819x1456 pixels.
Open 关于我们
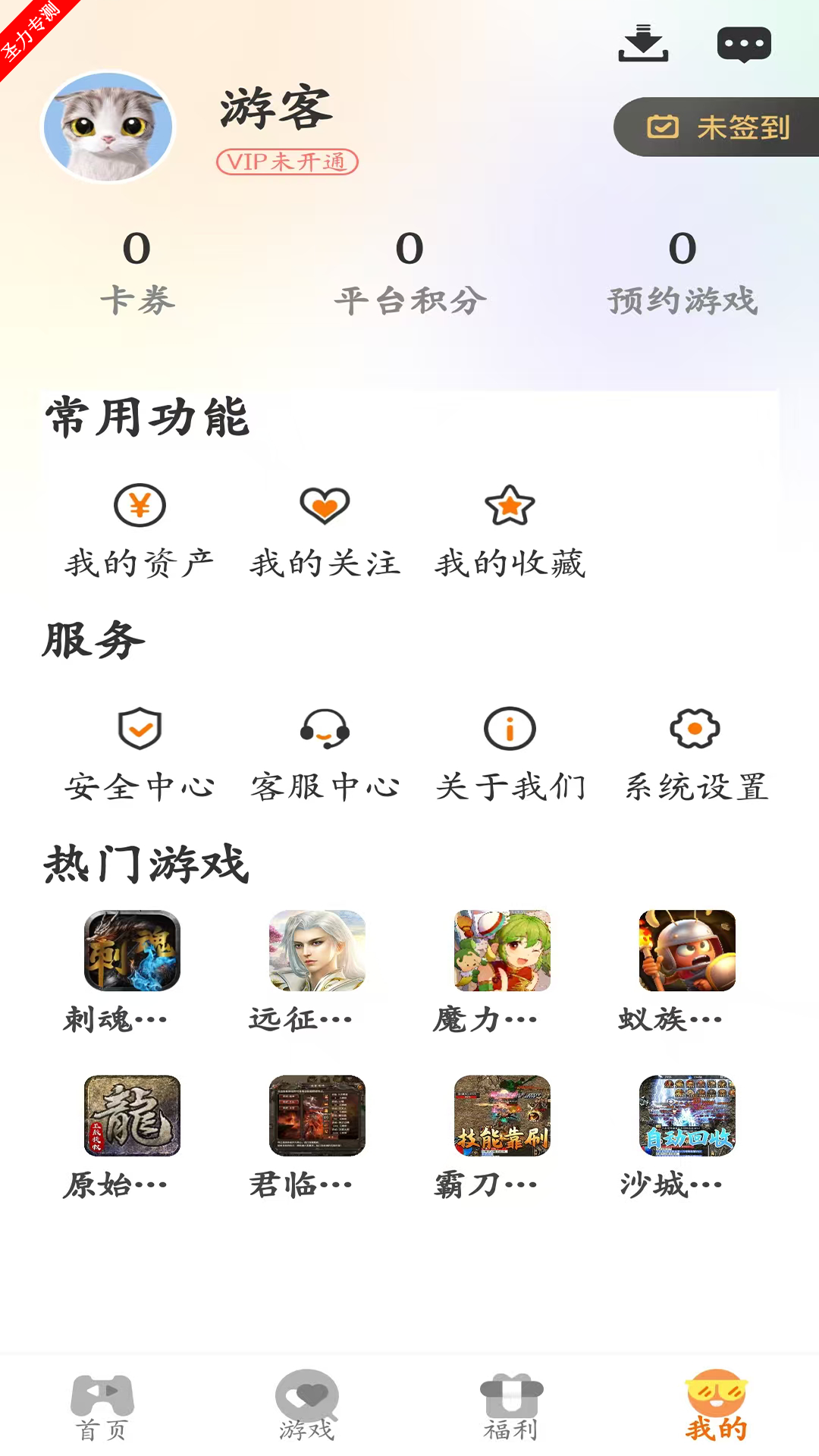point(510,755)
